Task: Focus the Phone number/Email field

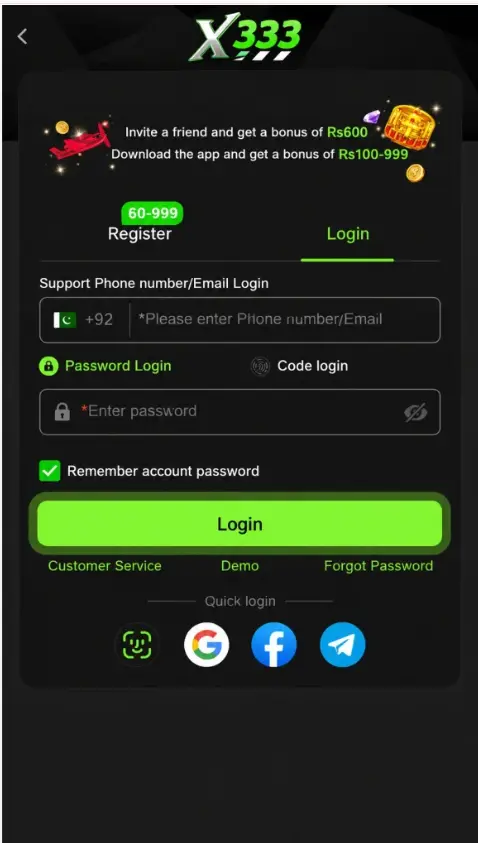Action: pos(285,320)
